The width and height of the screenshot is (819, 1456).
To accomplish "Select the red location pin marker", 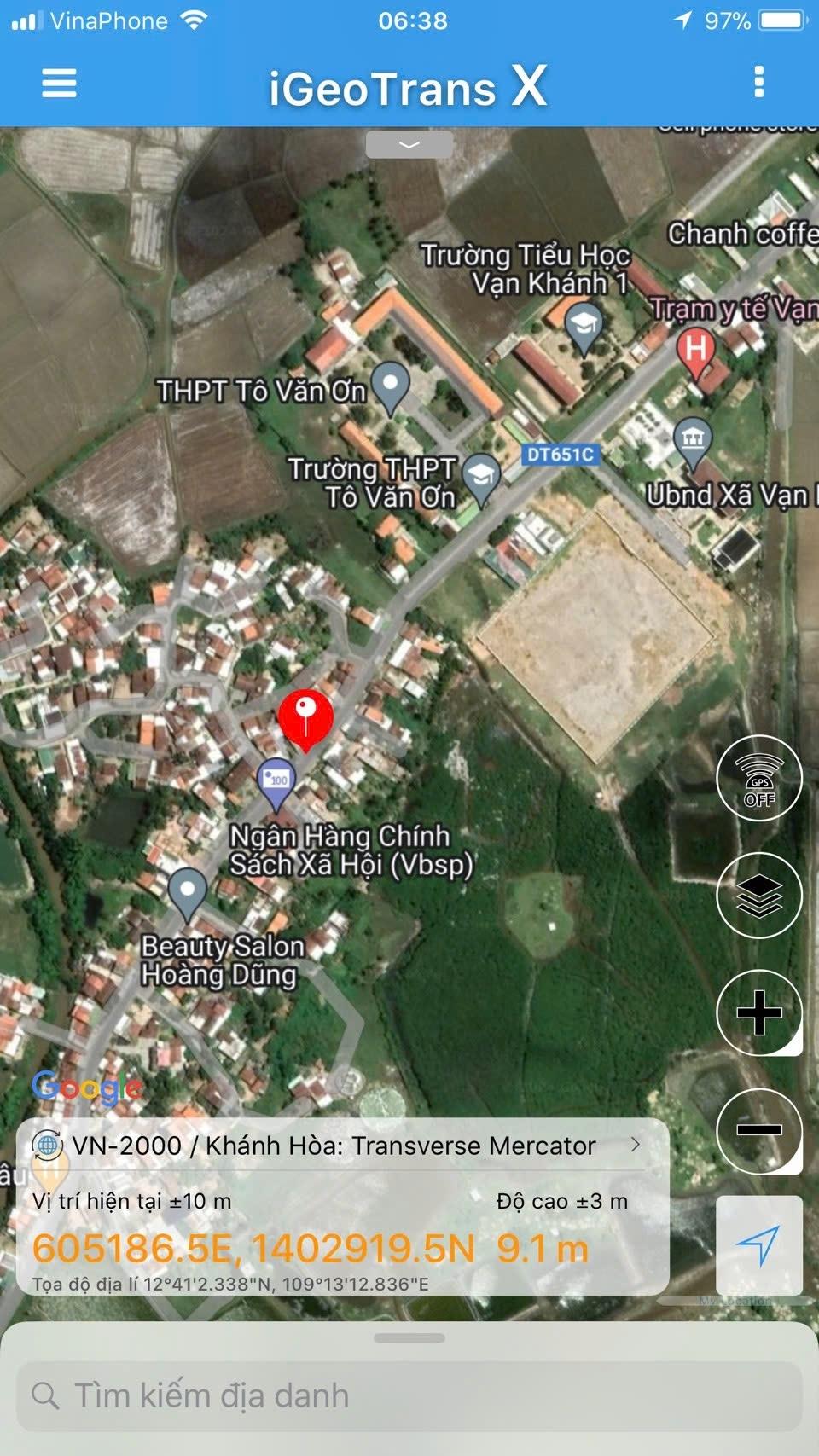I will click(x=305, y=718).
